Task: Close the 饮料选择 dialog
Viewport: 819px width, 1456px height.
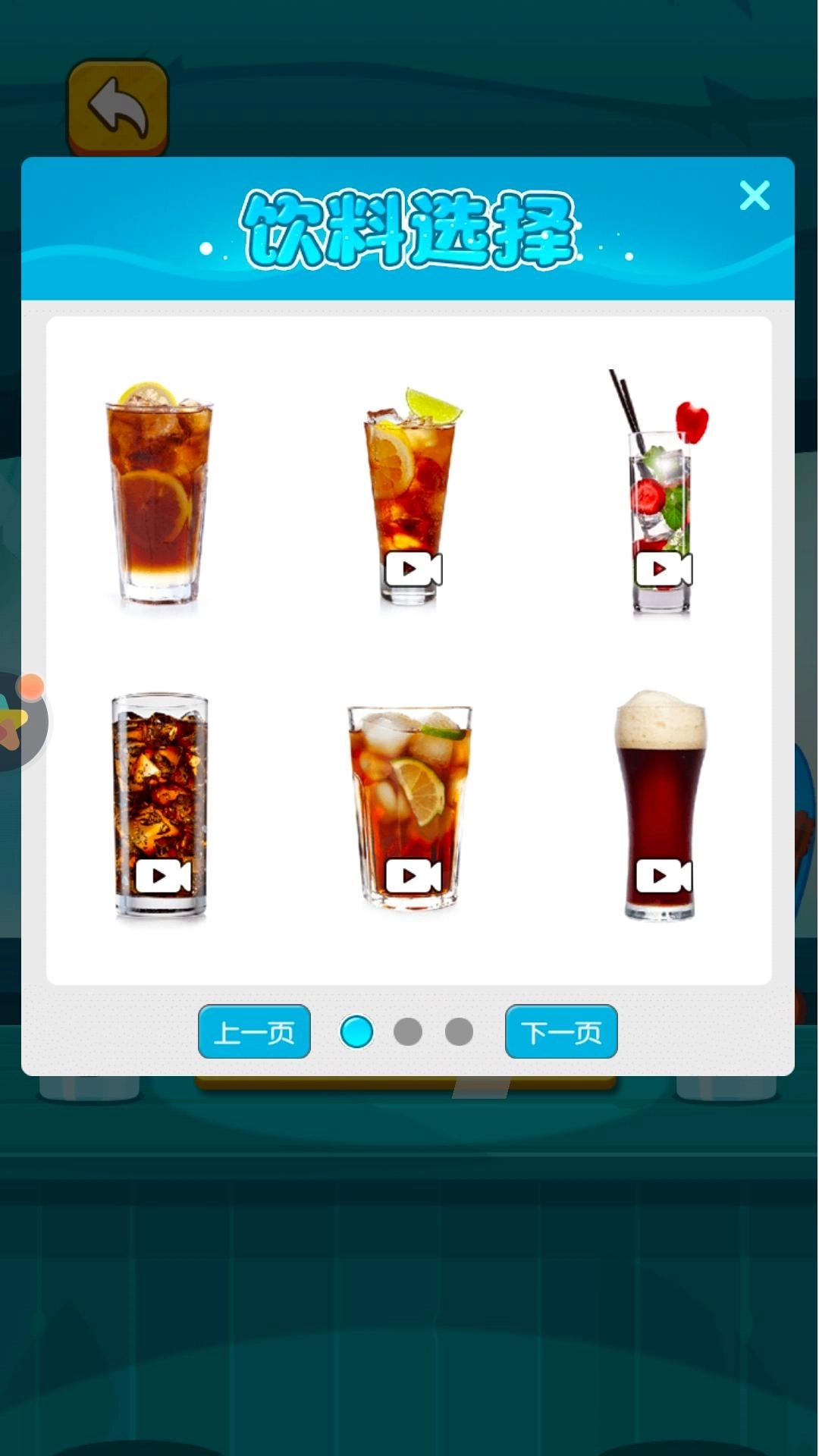Action: [x=755, y=196]
